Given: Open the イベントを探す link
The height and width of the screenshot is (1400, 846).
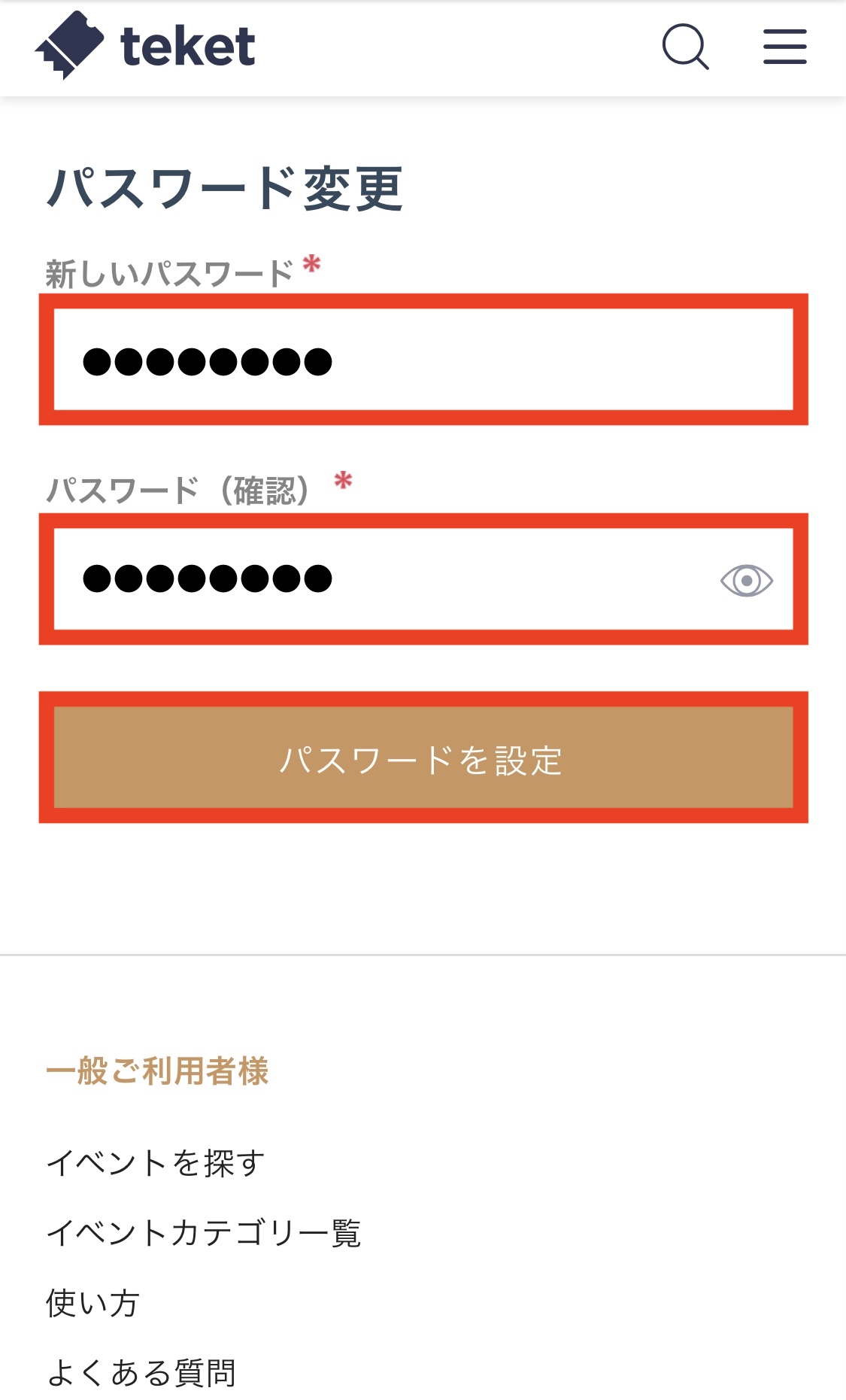Looking at the screenshot, I should (x=156, y=1163).
